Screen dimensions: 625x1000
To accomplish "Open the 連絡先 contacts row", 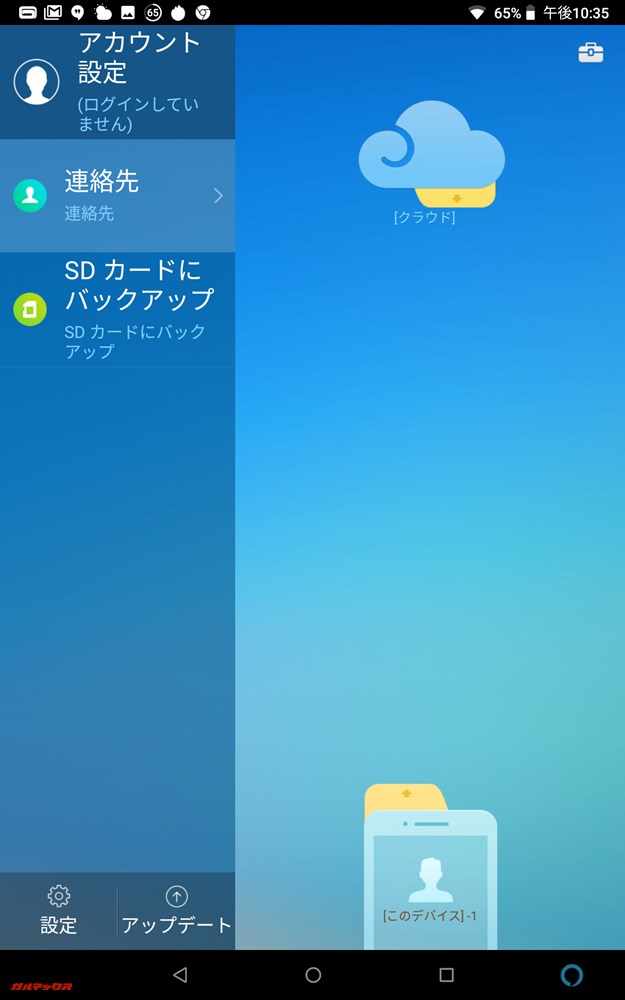I will click(117, 195).
